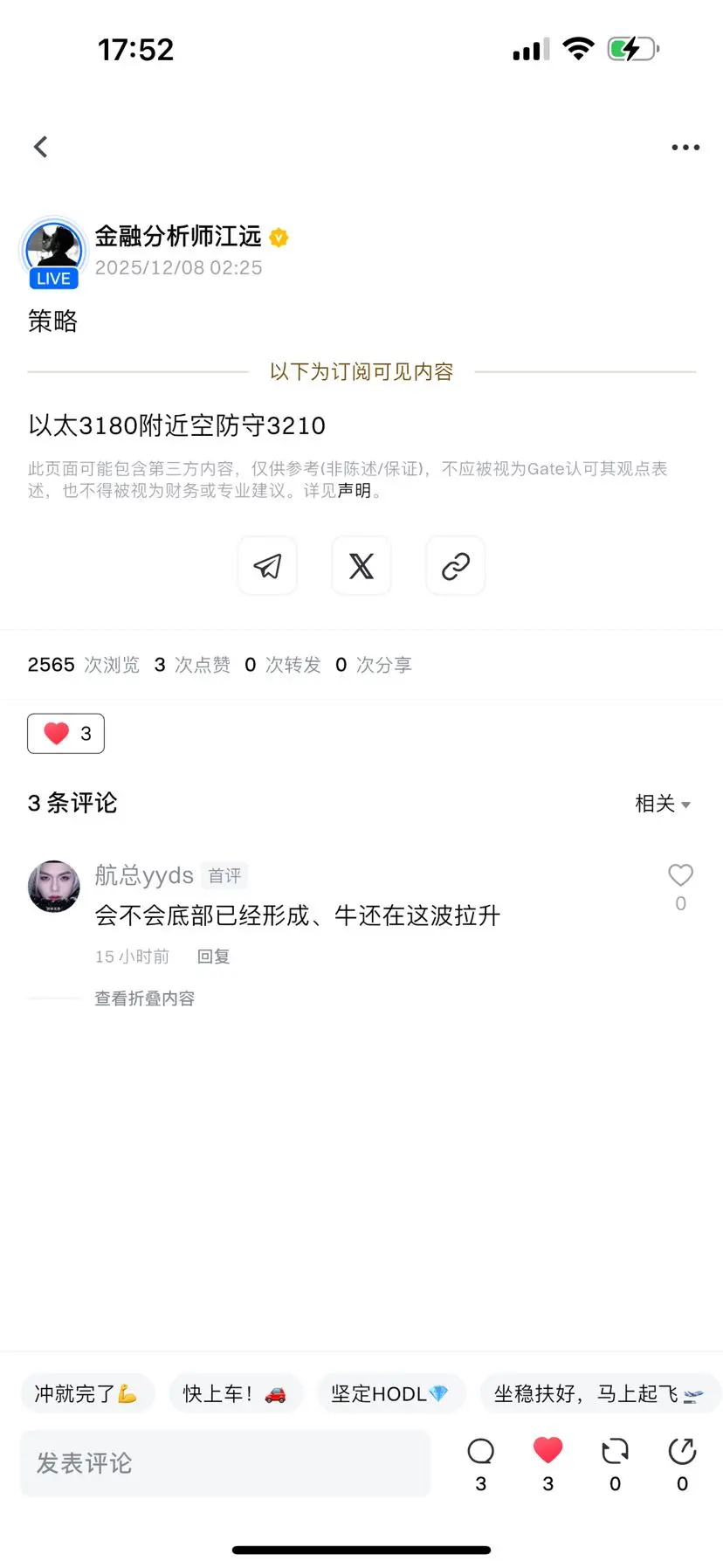
Task: Copy the post link
Action: (455, 566)
